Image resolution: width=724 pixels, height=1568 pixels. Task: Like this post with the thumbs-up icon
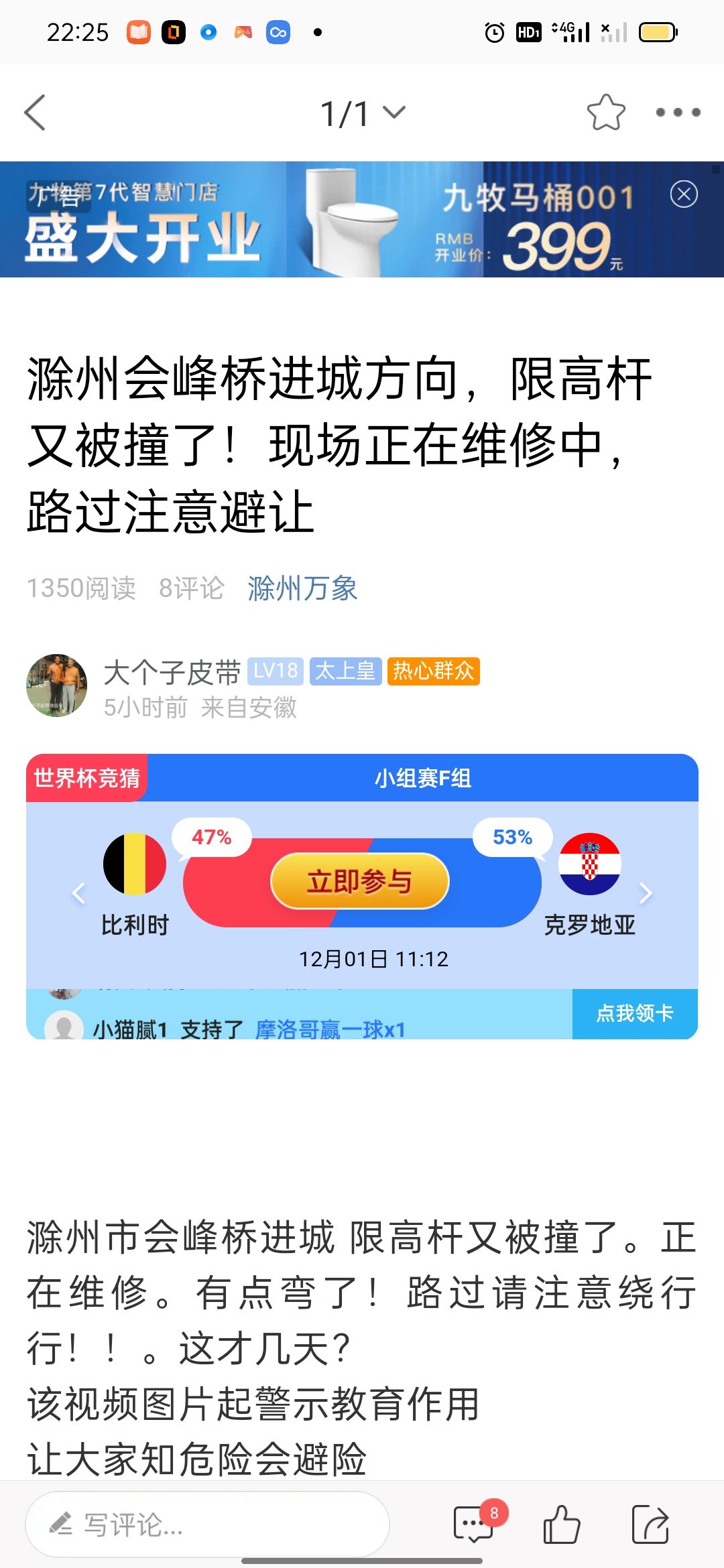point(561,1524)
